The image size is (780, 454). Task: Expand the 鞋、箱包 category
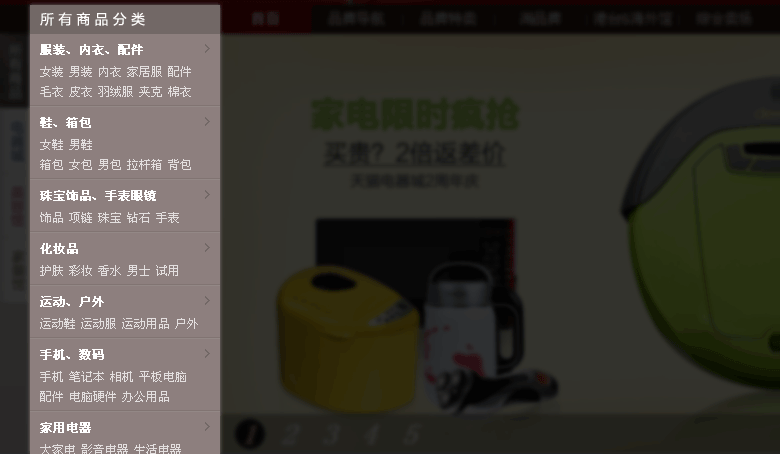coord(65,122)
